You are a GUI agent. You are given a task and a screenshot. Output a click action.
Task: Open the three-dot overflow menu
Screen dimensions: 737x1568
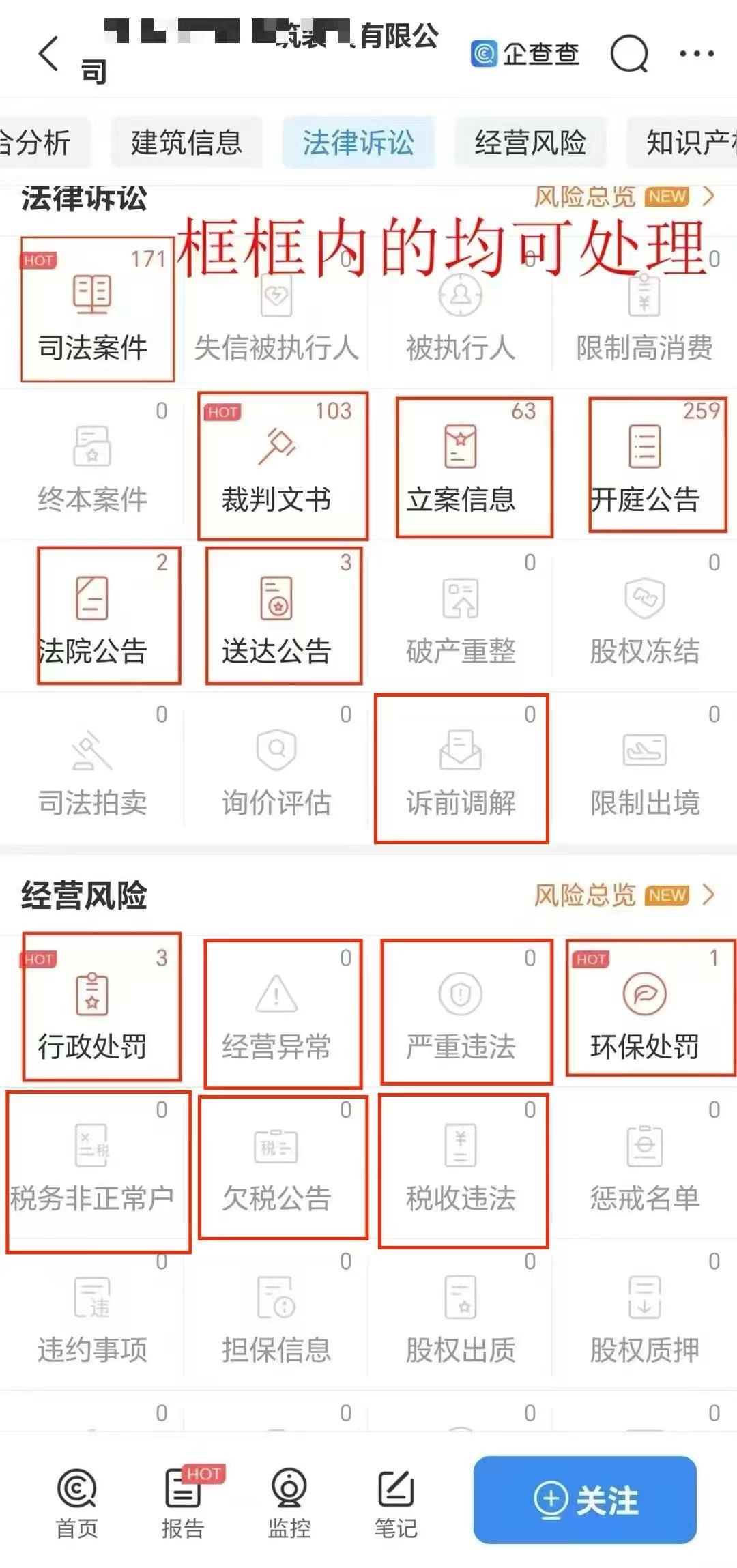(x=696, y=53)
